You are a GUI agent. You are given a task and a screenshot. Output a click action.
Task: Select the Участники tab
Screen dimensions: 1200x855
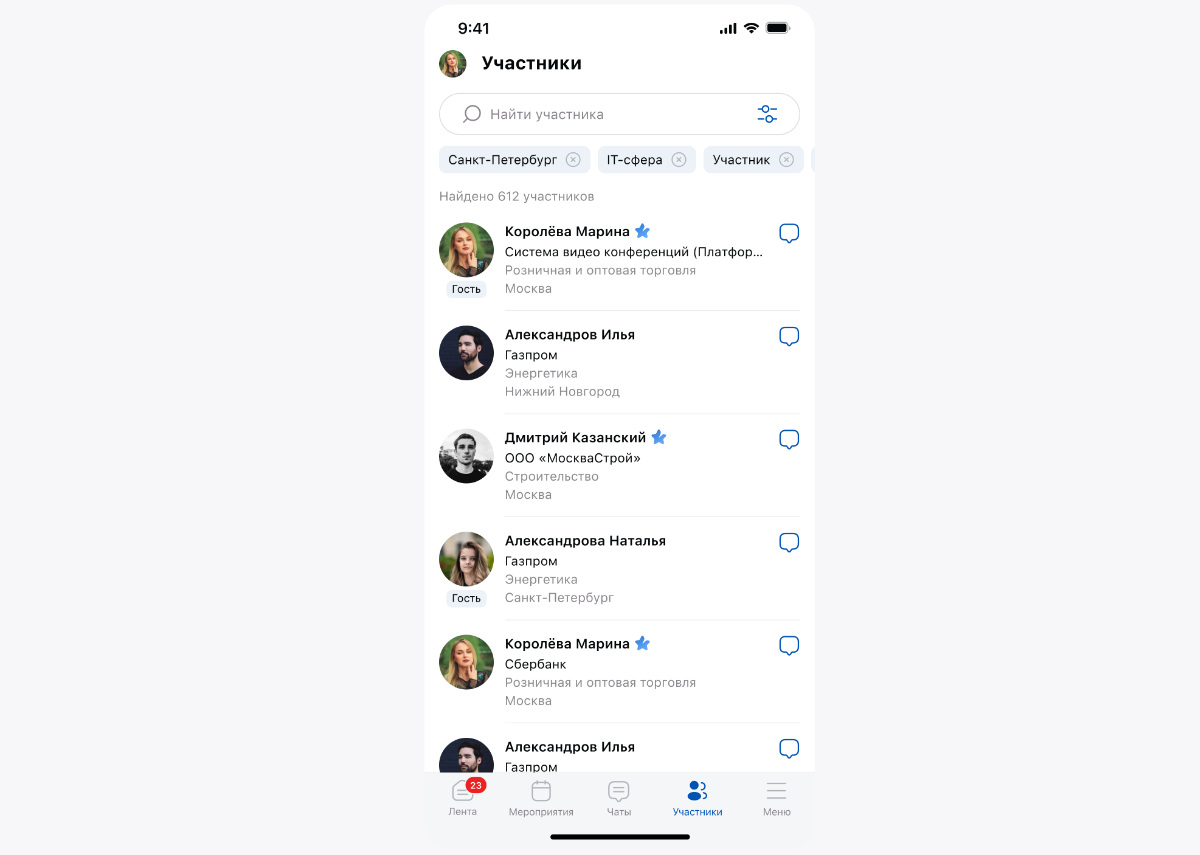tap(697, 798)
